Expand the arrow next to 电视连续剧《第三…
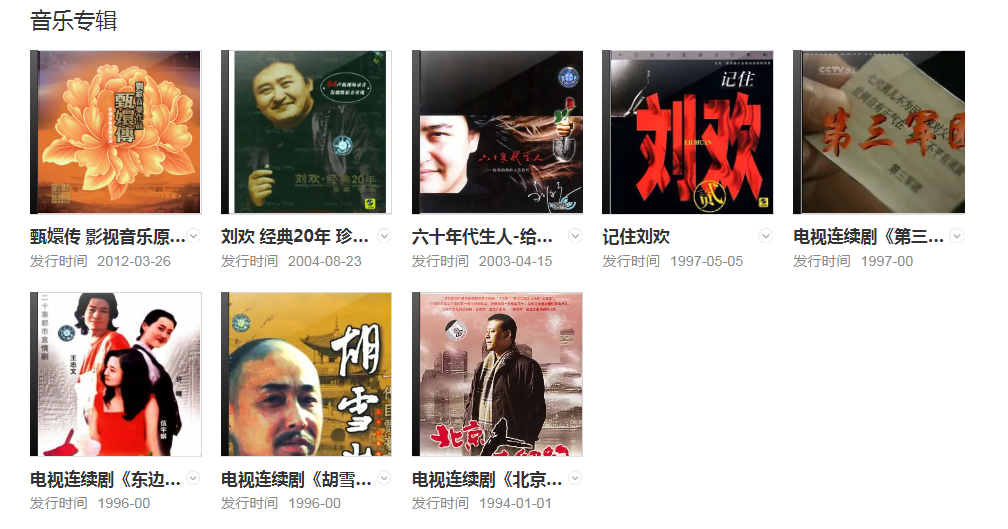This screenshot has width=1008, height=529. coord(957,236)
